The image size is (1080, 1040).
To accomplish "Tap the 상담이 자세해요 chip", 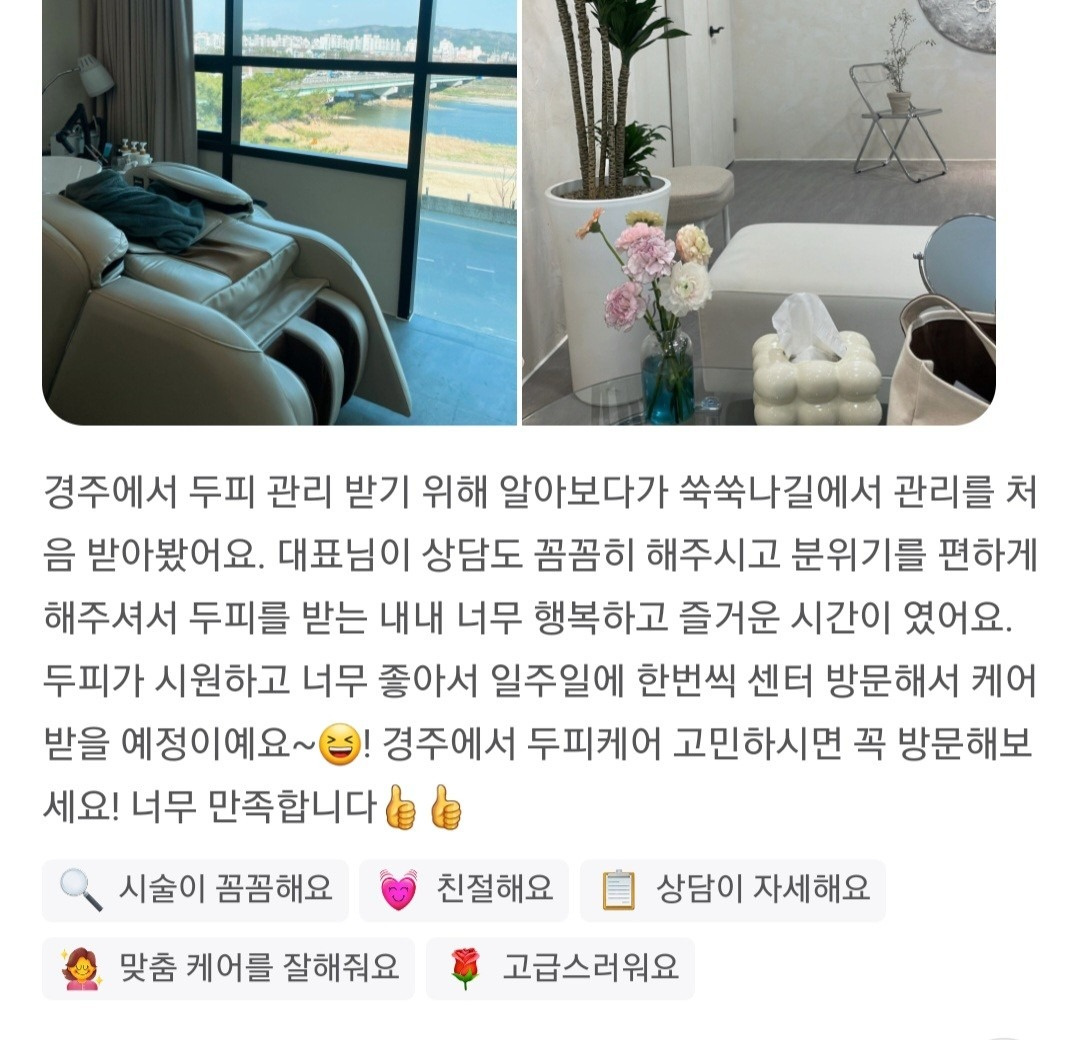I will (732, 889).
